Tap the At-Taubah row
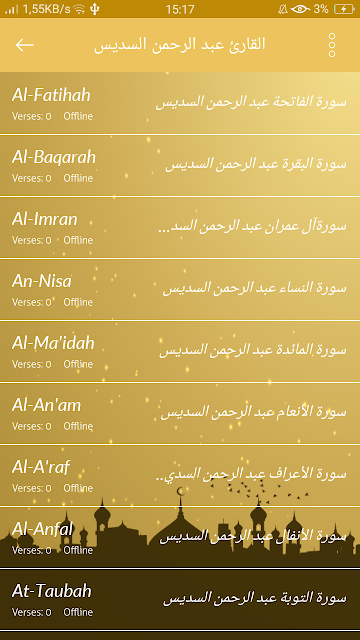The width and height of the screenshot is (360, 640). point(180,600)
